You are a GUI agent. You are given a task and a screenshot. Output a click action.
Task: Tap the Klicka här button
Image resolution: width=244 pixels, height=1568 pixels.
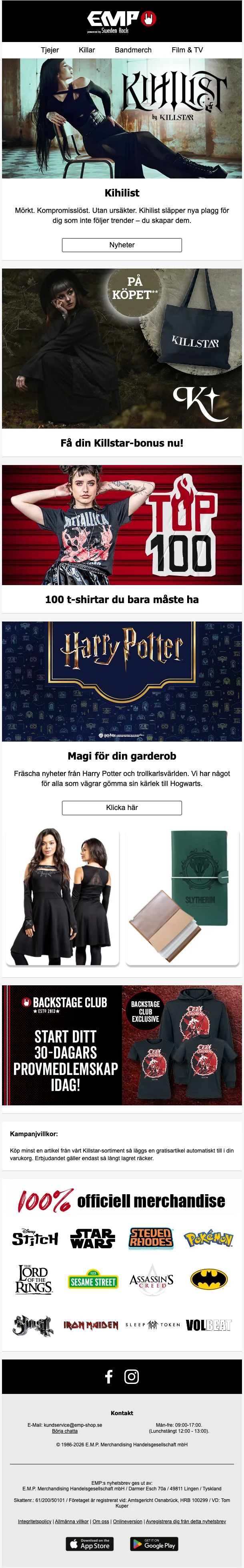pos(122,807)
